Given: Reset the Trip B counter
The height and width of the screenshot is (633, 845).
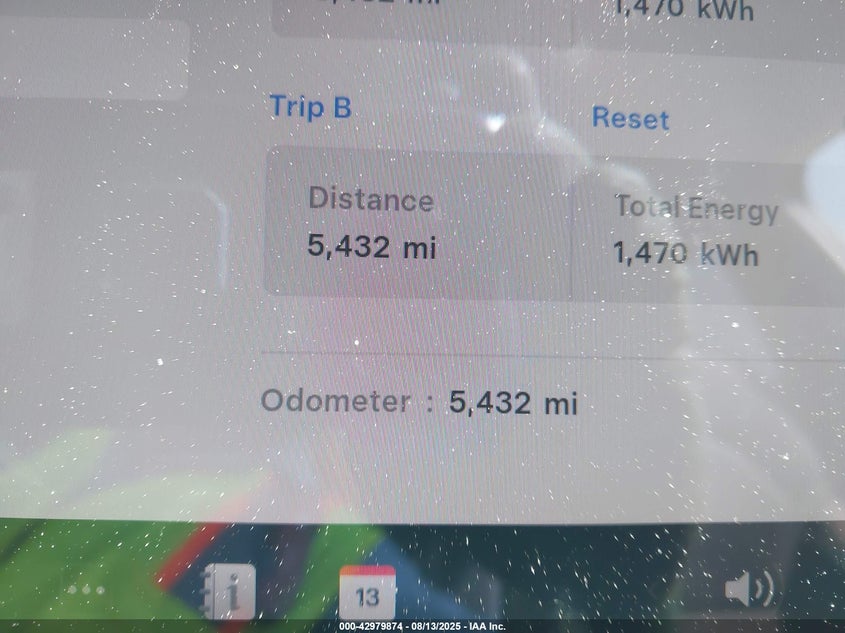Looking at the screenshot, I should [630, 118].
